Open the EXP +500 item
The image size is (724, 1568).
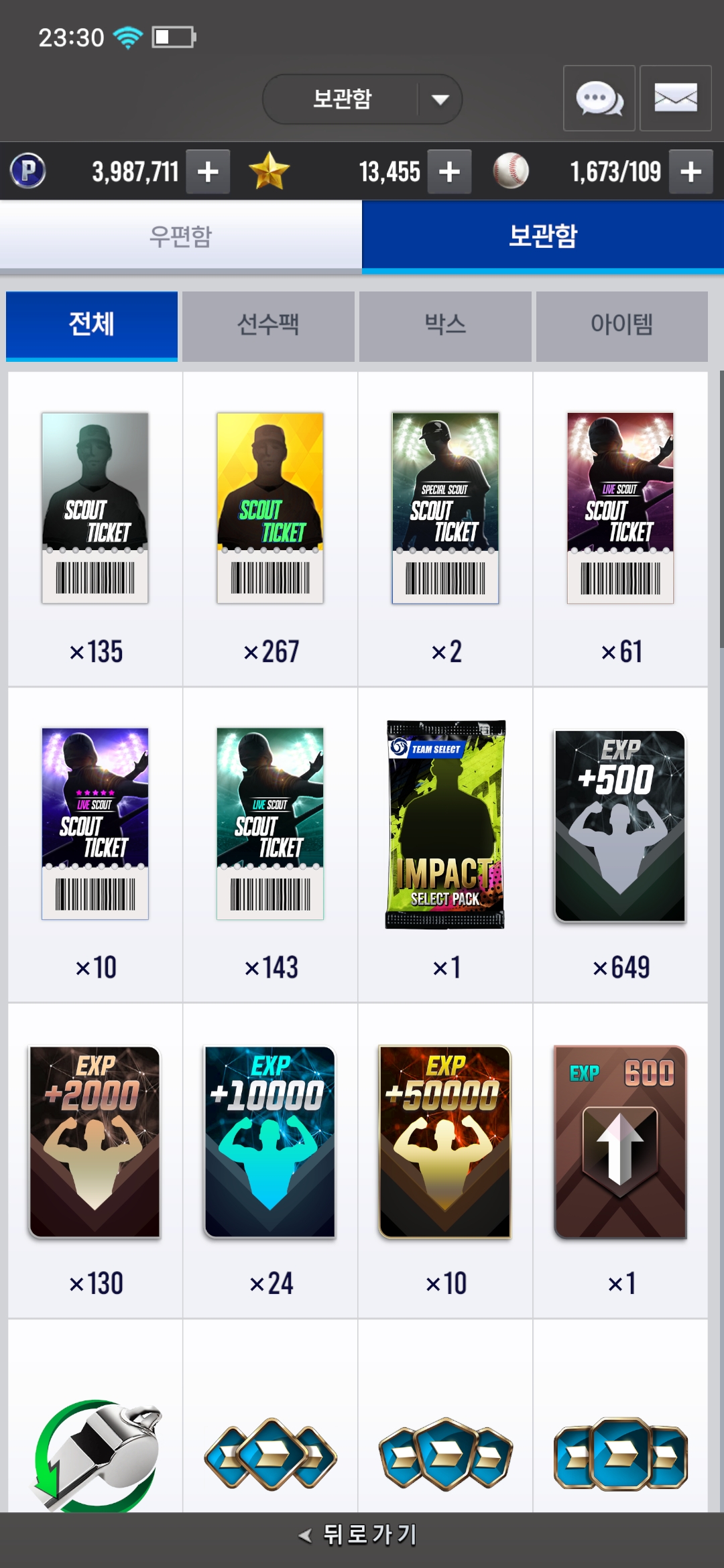point(620,826)
